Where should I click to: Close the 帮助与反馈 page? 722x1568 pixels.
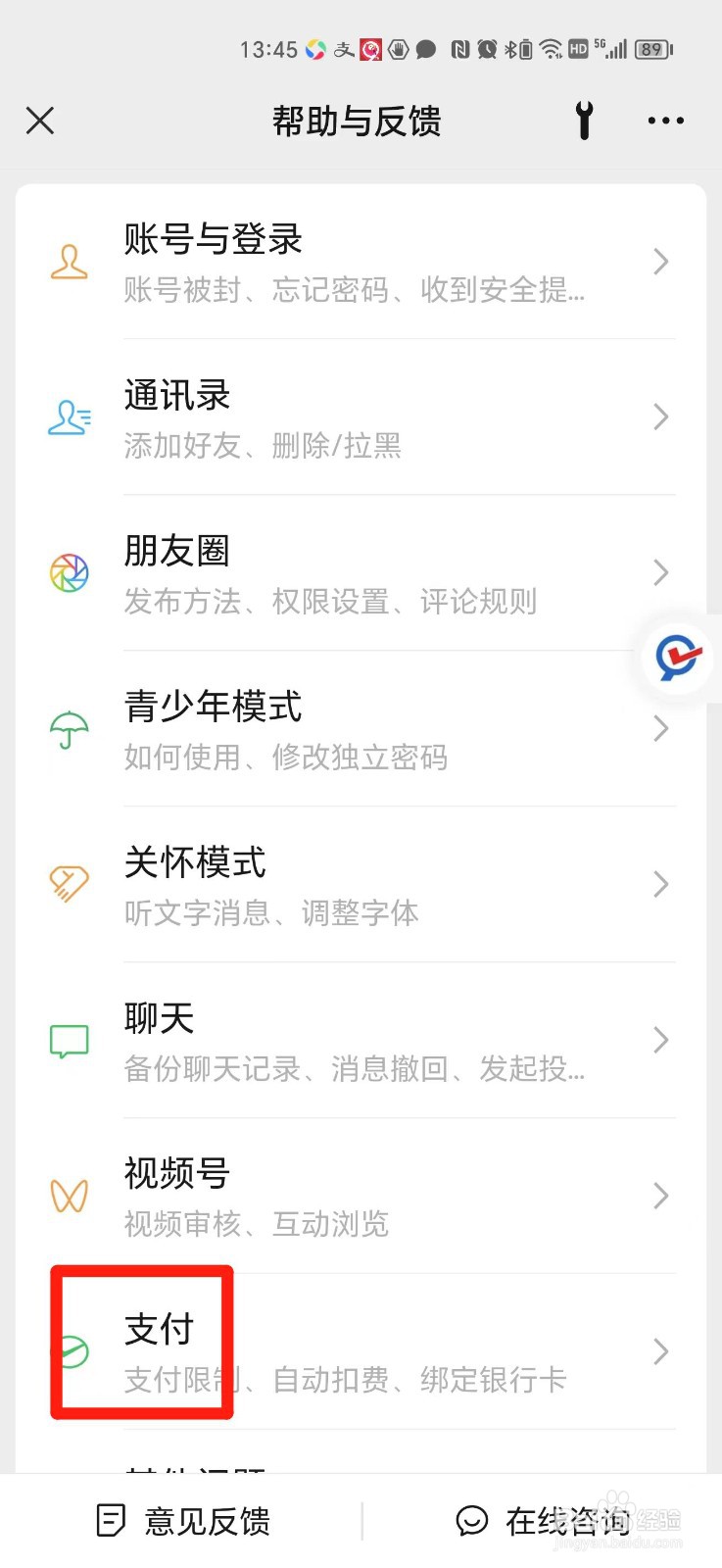(x=40, y=121)
